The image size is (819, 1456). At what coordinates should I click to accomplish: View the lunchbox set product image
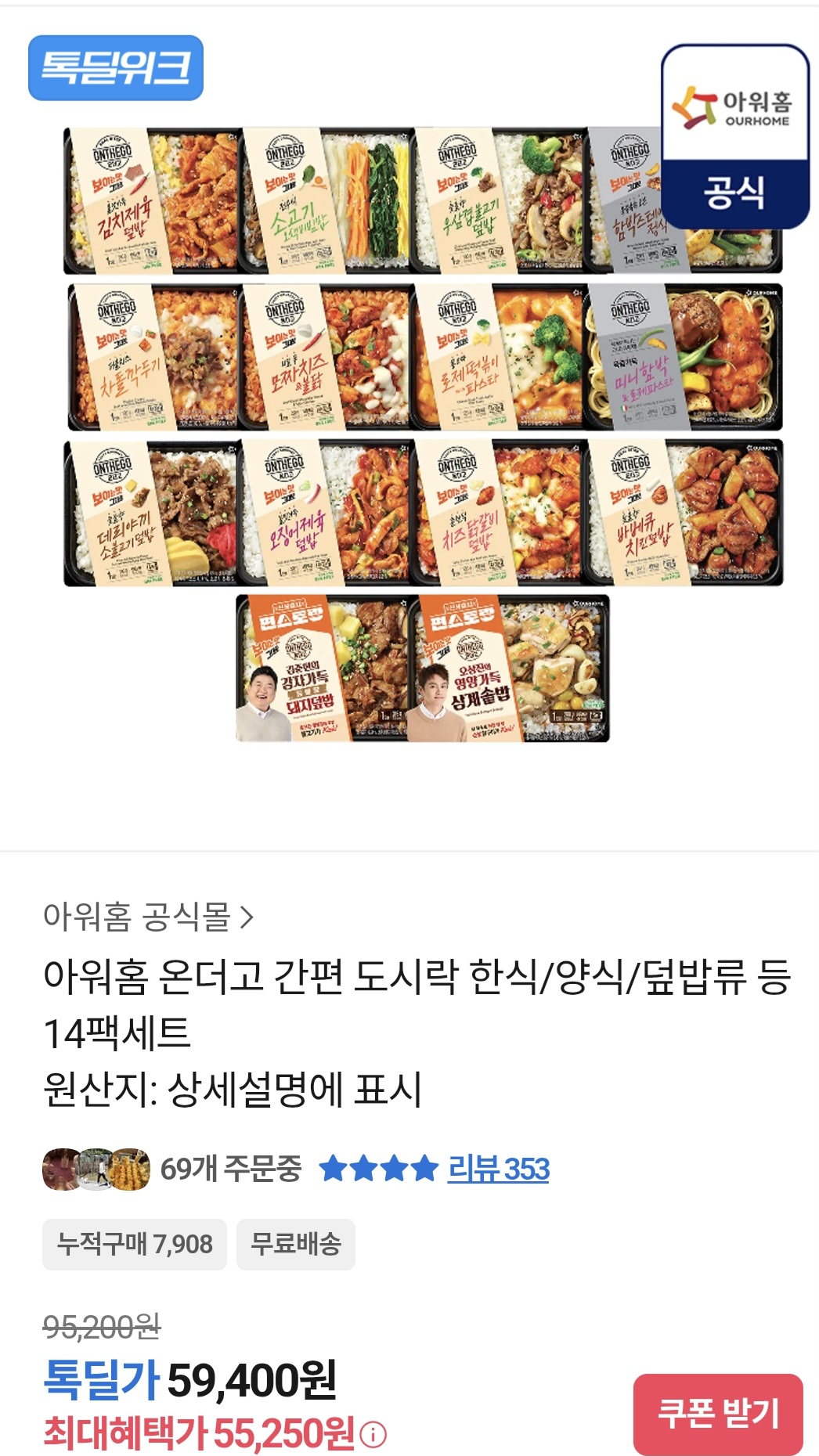(x=423, y=434)
